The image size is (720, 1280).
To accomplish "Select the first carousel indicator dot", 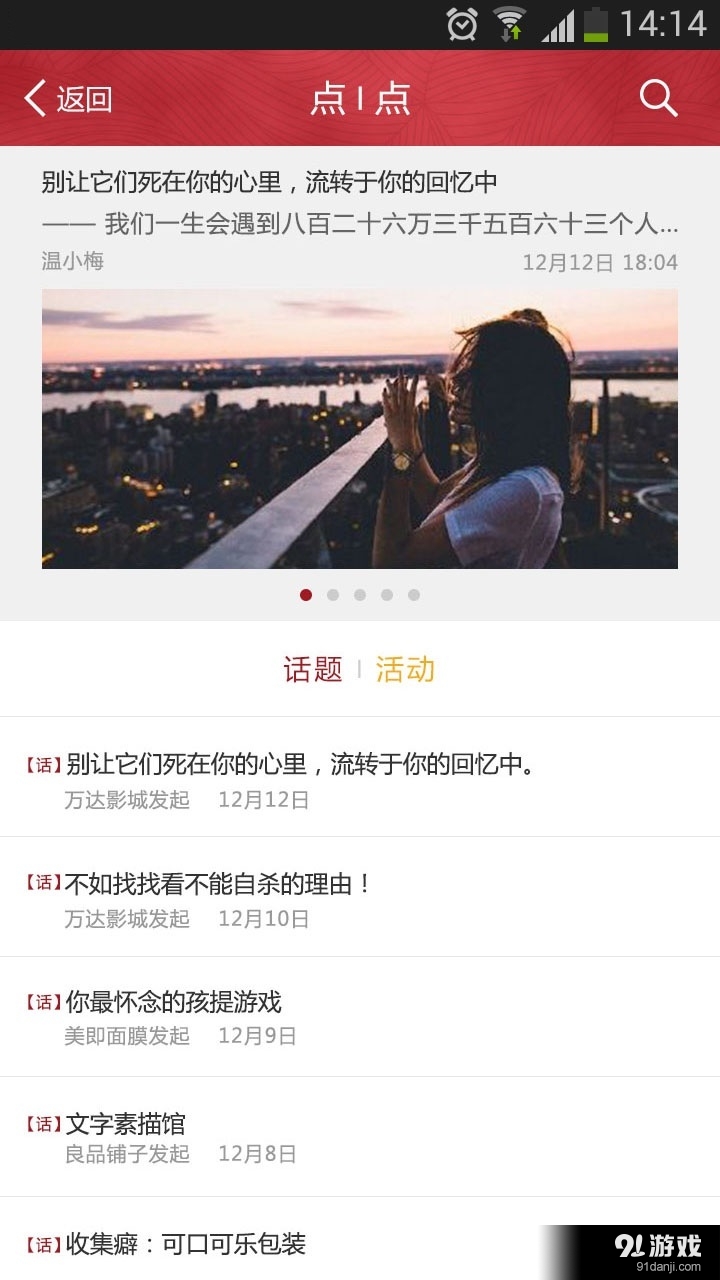I will (305, 594).
